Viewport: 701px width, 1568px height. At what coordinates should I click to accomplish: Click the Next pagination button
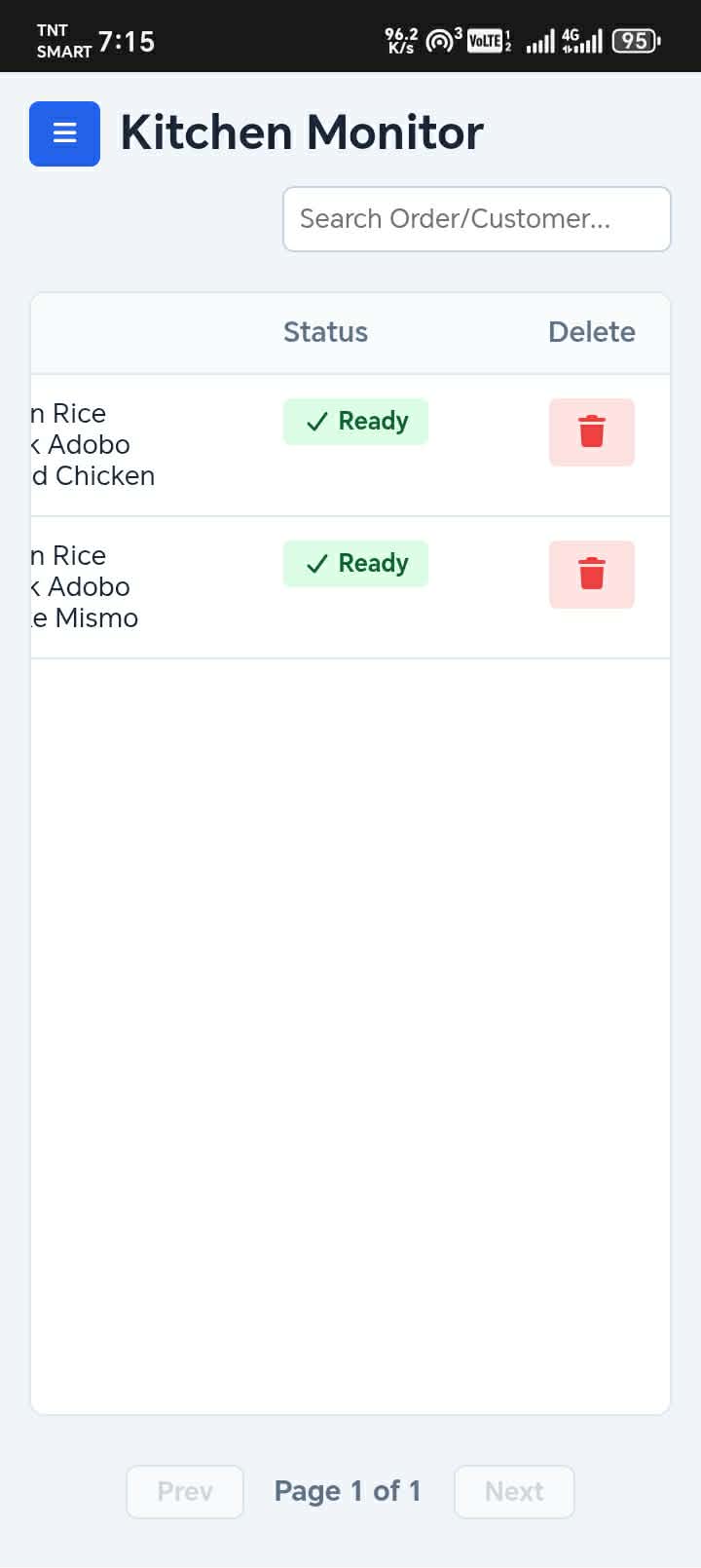coord(514,1491)
